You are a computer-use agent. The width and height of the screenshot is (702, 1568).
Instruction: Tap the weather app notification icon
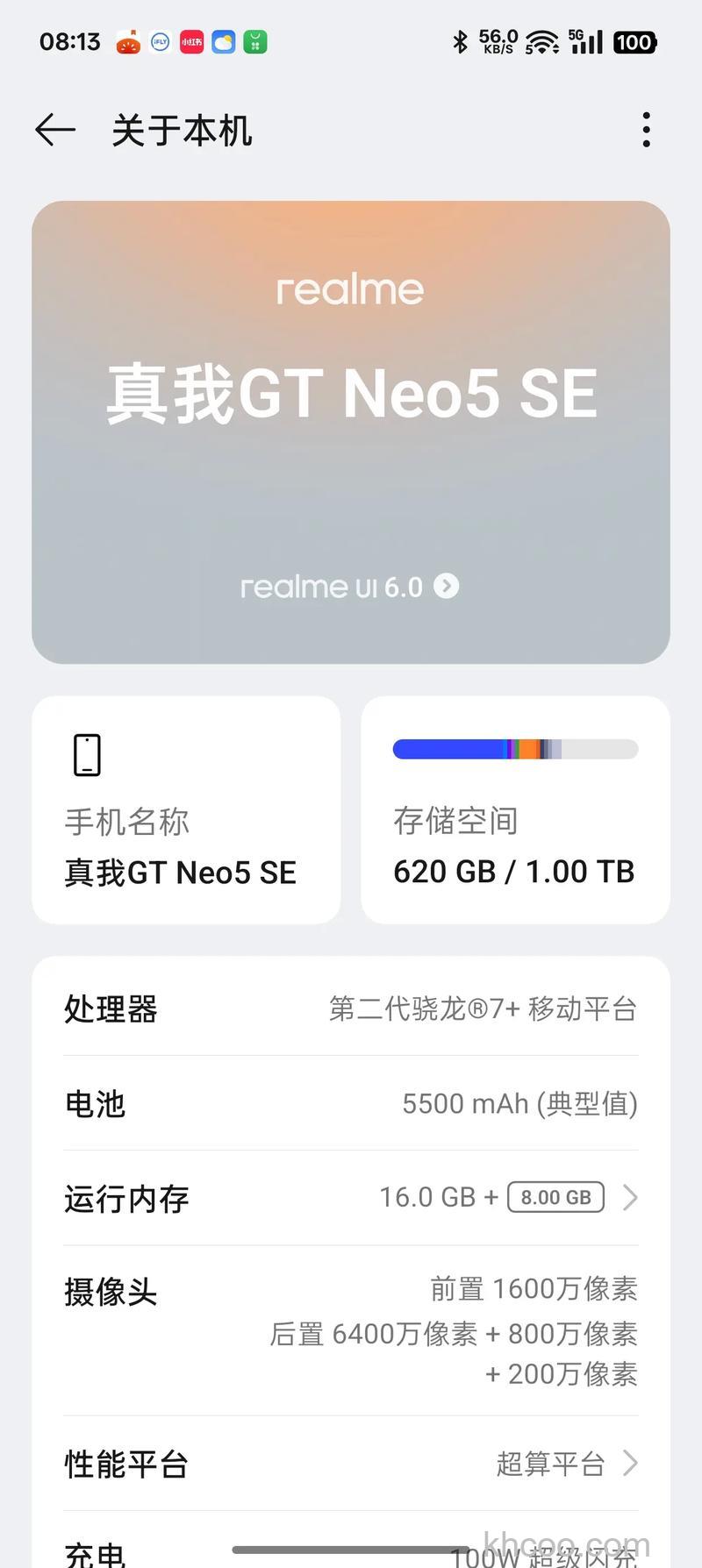(x=223, y=42)
